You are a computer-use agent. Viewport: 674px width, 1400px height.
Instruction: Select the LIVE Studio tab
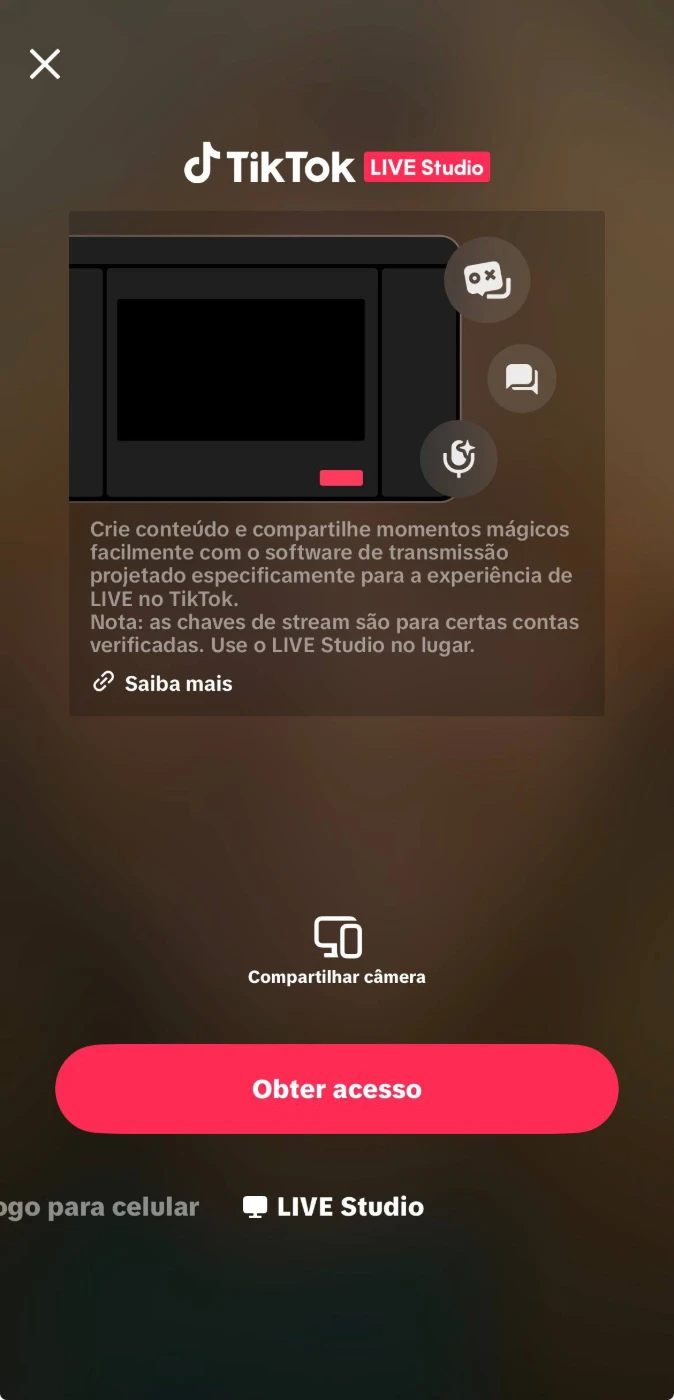pos(334,1207)
